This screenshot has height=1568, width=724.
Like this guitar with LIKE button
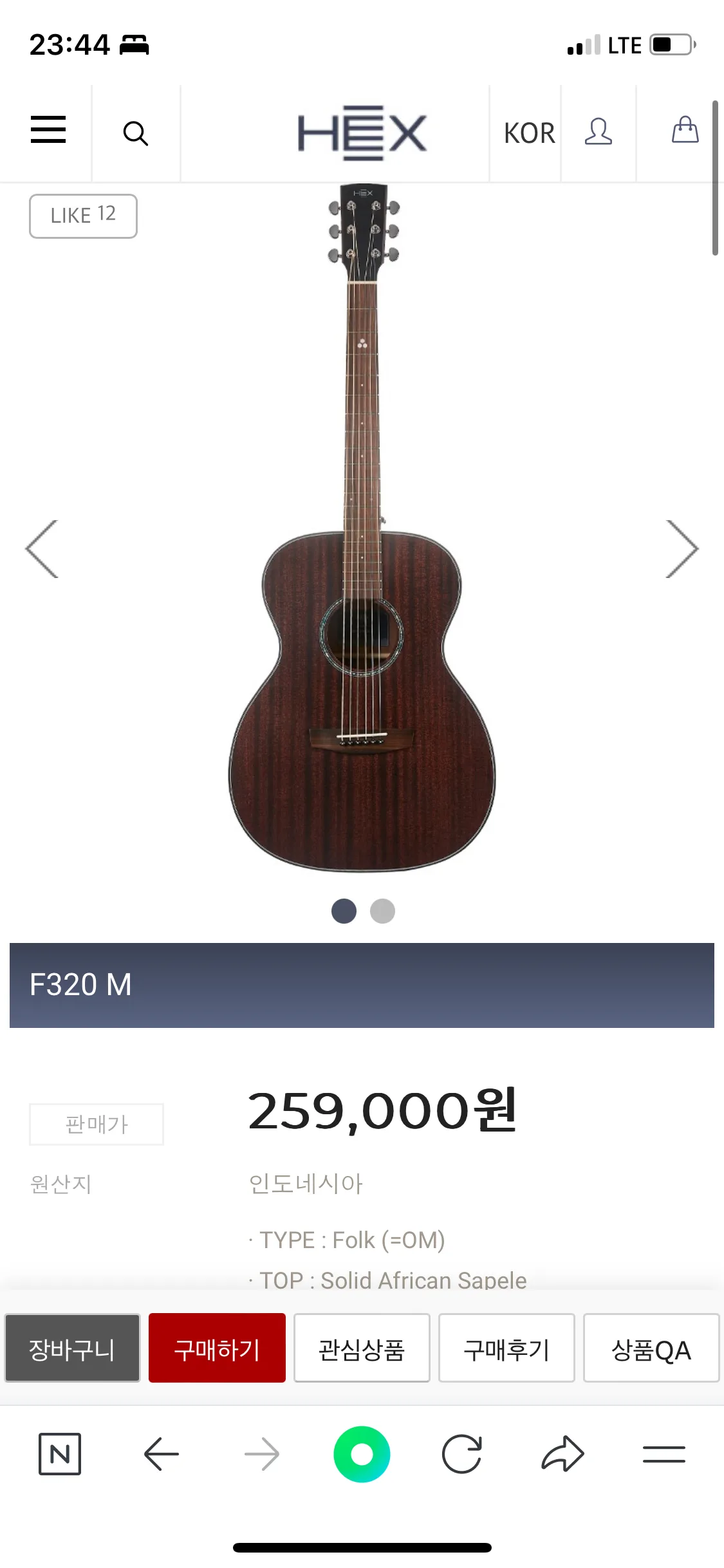[x=83, y=216]
